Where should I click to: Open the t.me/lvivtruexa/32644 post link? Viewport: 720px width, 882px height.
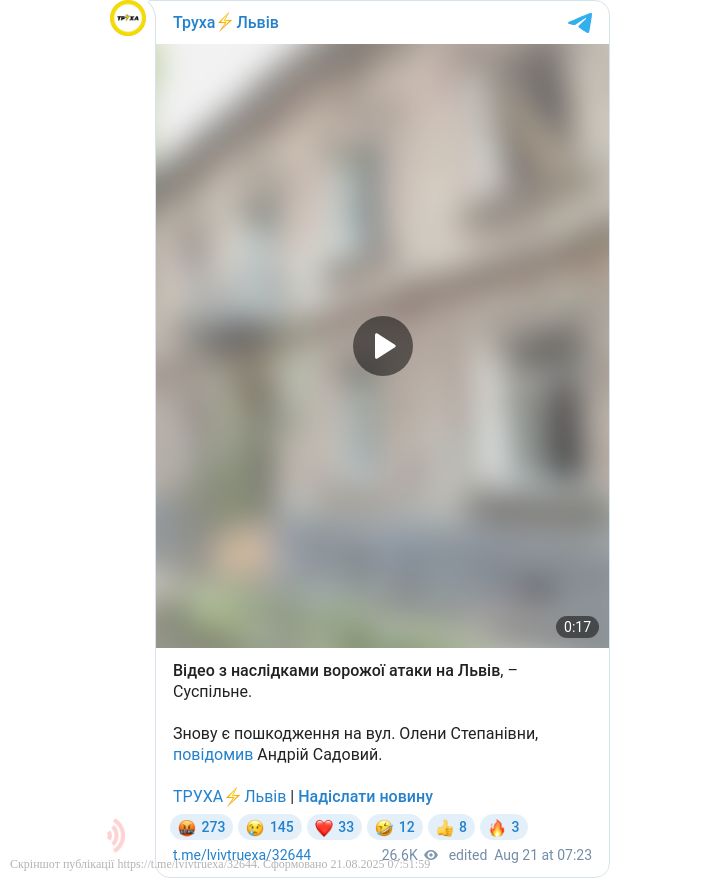coord(242,855)
